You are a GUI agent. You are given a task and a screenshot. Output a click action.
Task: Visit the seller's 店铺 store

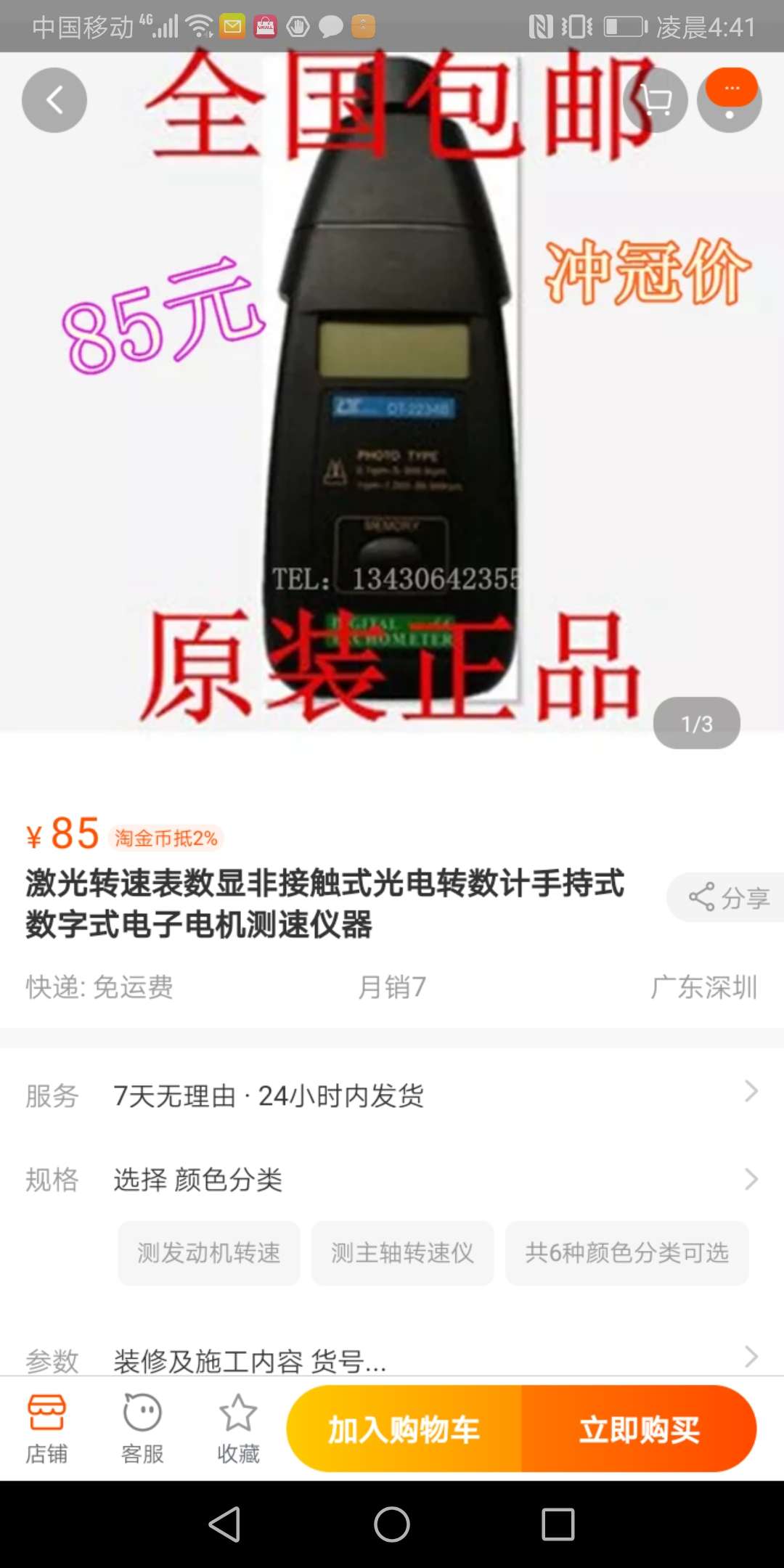pyautogui.click(x=47, y=1429)
